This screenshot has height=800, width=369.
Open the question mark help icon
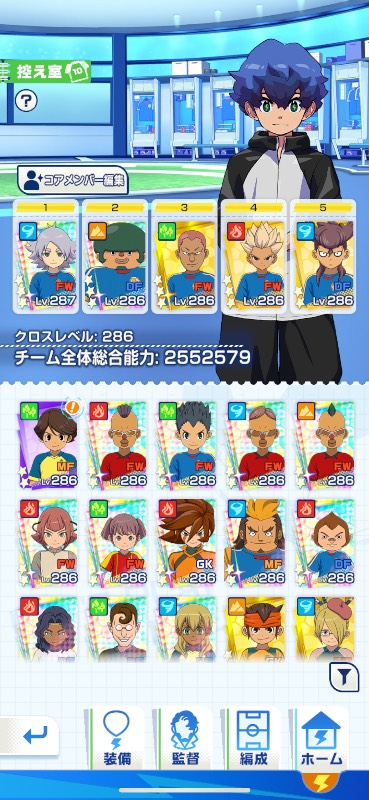click(x=26, y=101)
